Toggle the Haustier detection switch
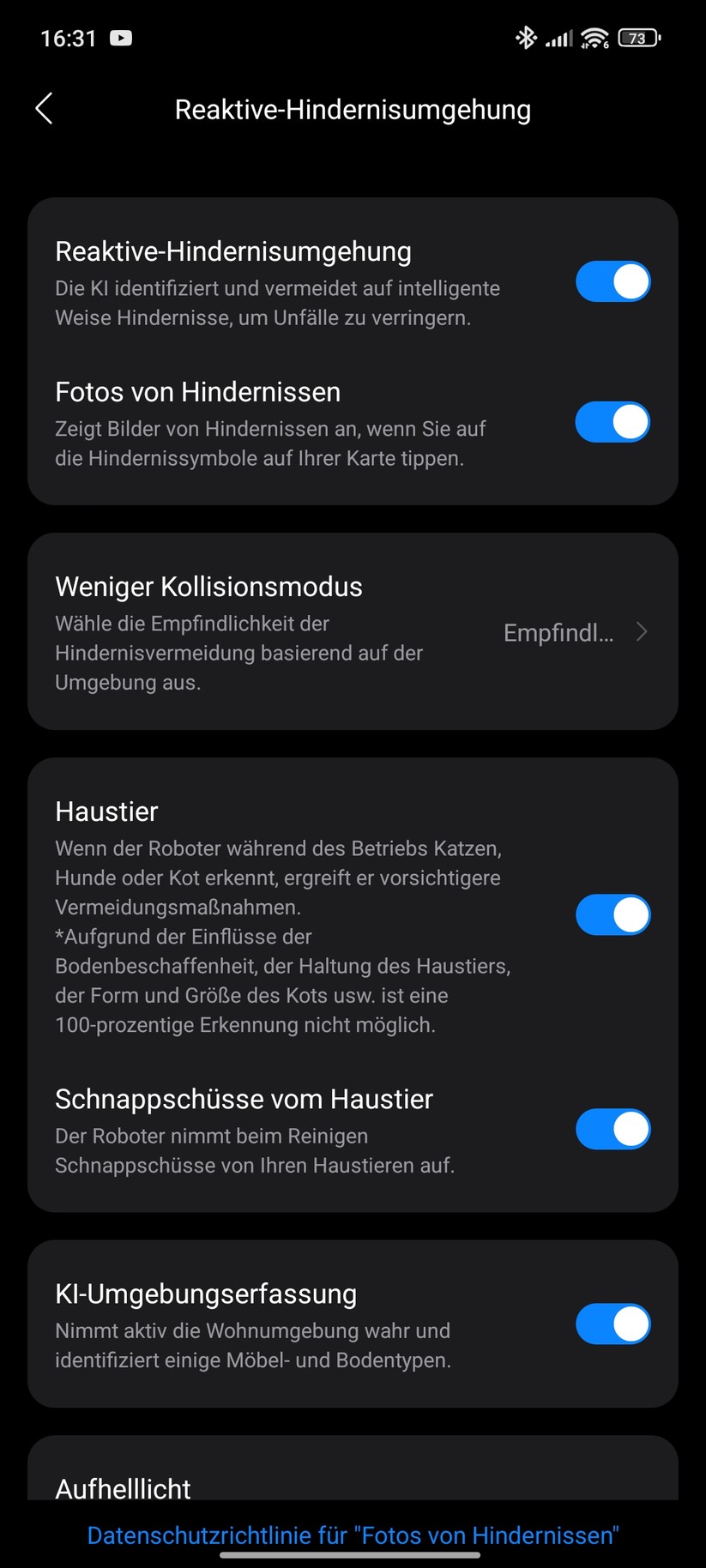The width and height of the screenshot is (706, 1568). click(612, 914)
